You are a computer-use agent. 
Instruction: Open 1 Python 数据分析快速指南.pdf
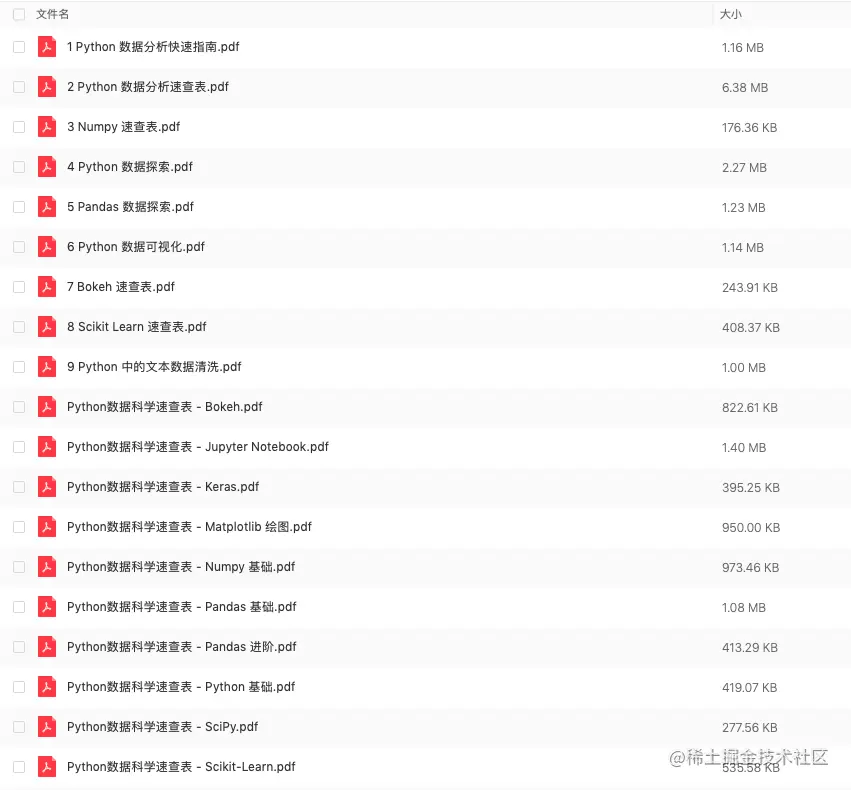(153, 47)
